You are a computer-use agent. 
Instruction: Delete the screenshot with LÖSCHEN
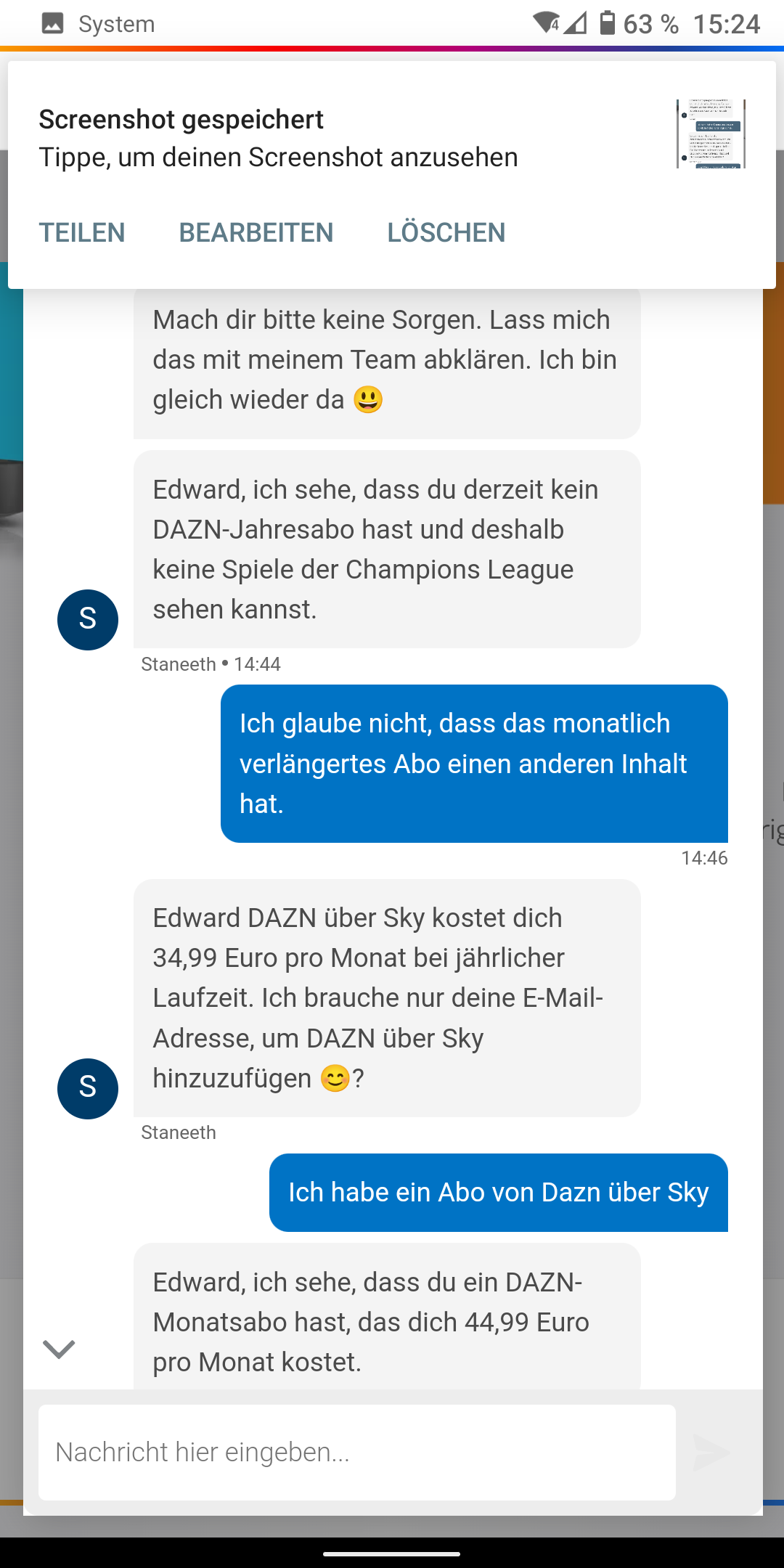click(446, 232)
